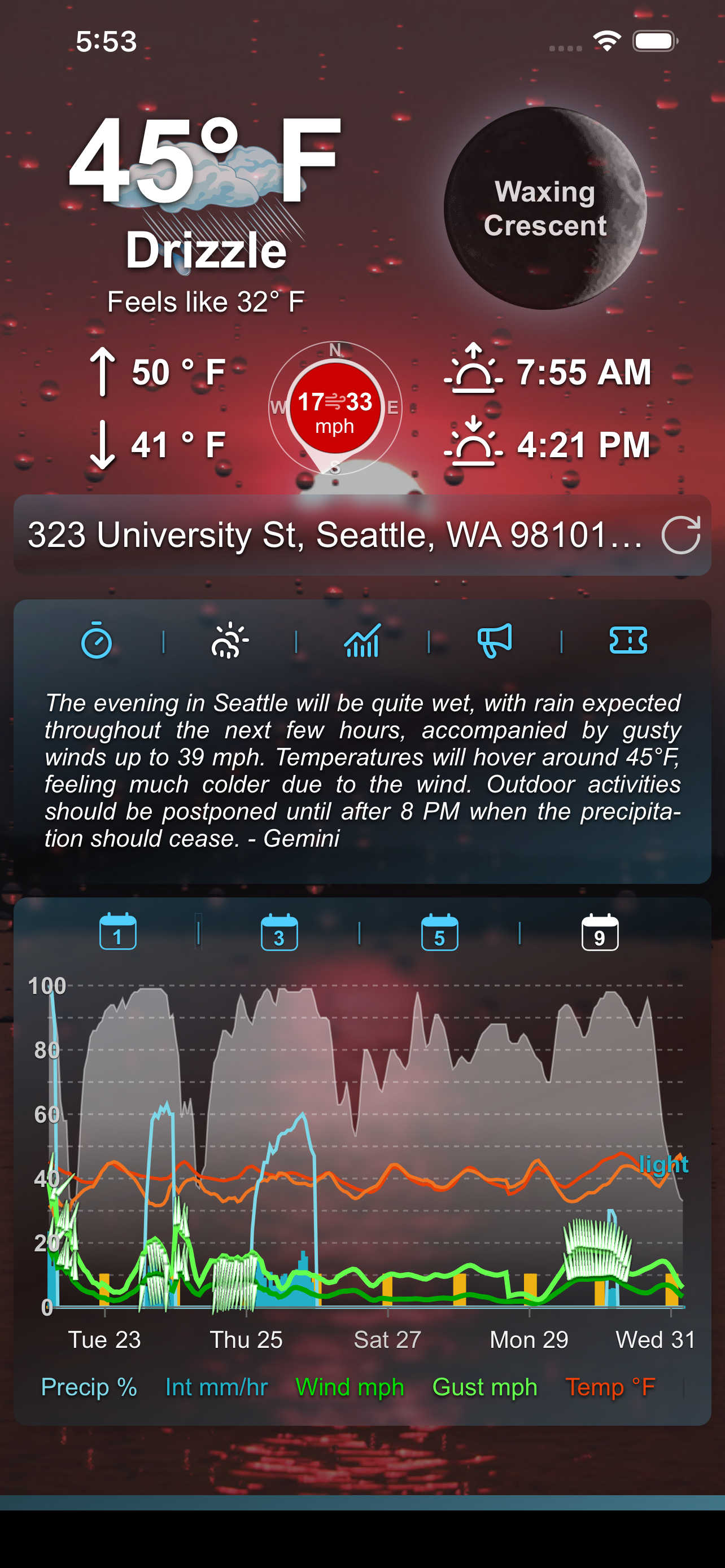725x1568 pixels.
Task: Tap the ticket icon in the toolbar
Action: pos(630,640)
